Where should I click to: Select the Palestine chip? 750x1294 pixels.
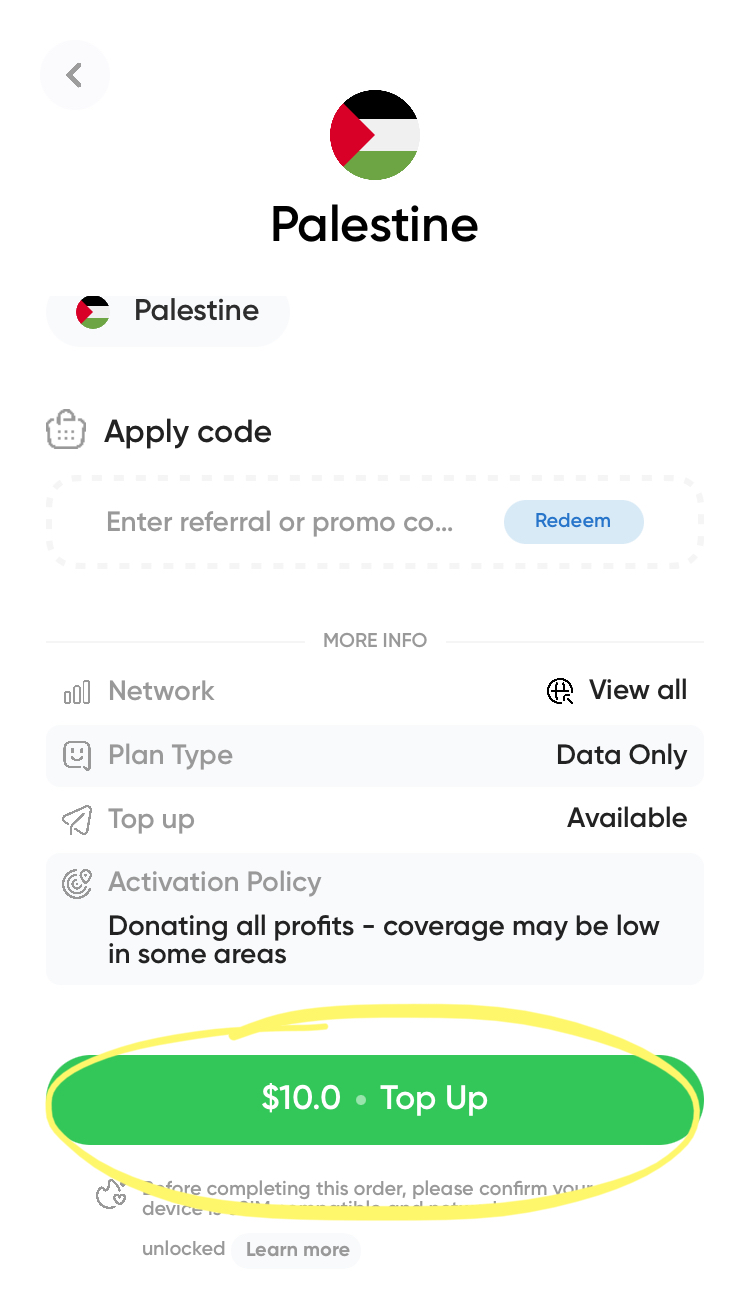[168, 312]
